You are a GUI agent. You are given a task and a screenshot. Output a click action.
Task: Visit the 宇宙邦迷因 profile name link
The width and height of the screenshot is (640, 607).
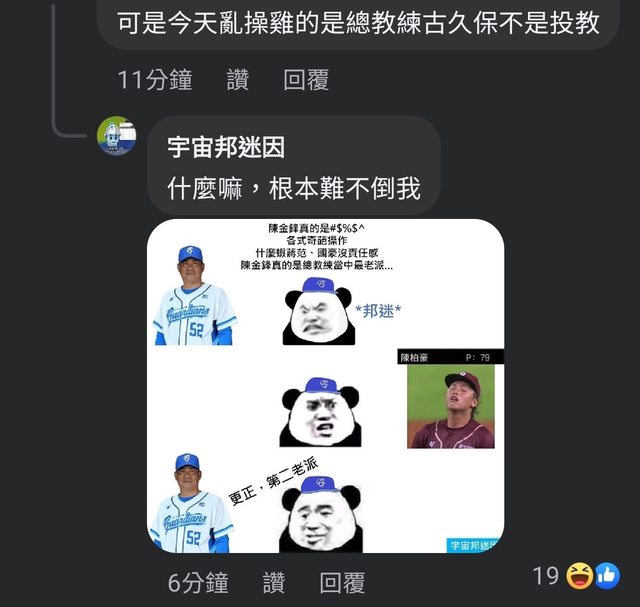point(226,147)
